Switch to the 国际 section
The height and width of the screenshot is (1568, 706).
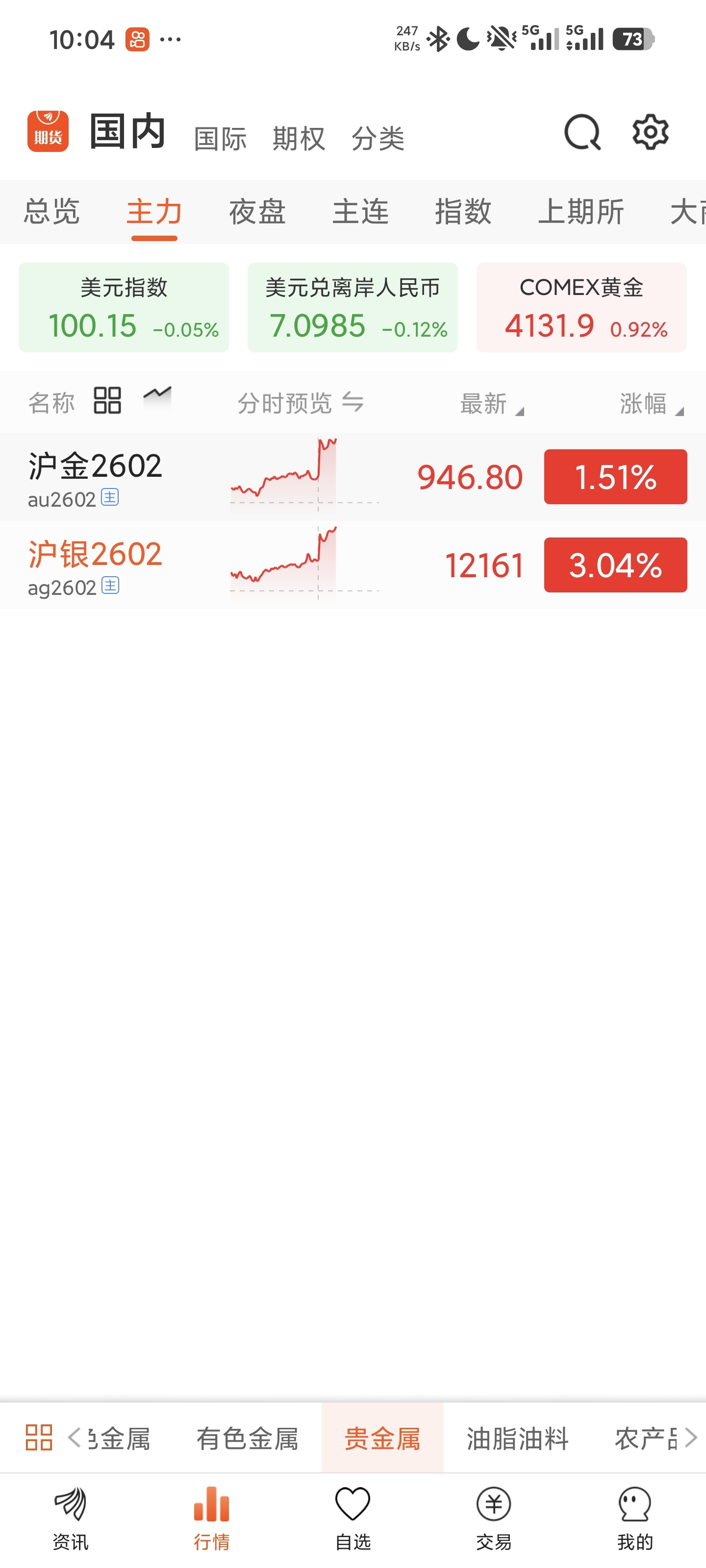pos(220,139)
